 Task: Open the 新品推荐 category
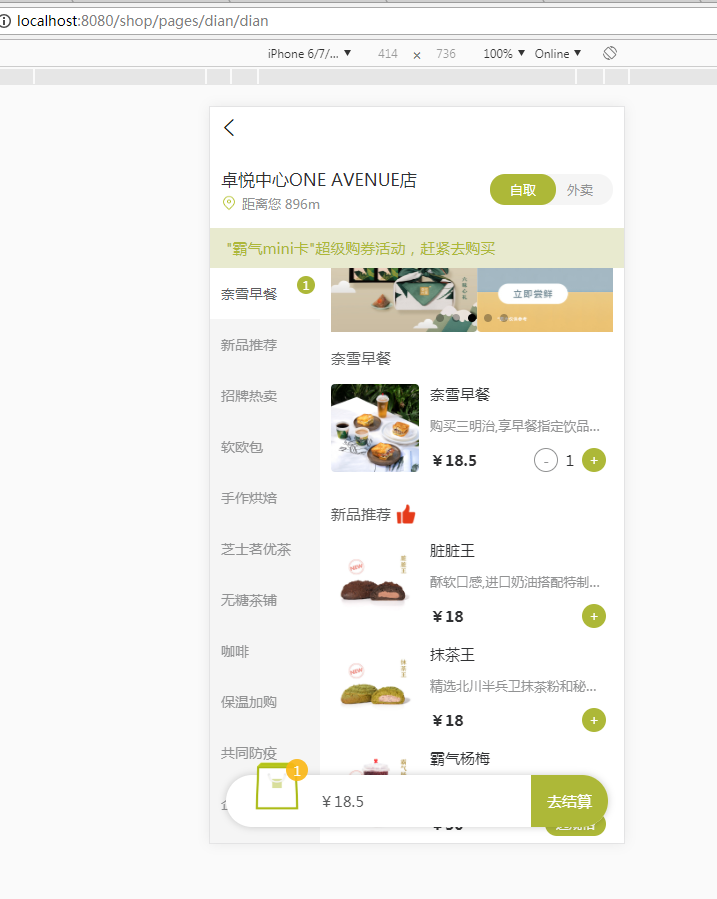(249, 345)
